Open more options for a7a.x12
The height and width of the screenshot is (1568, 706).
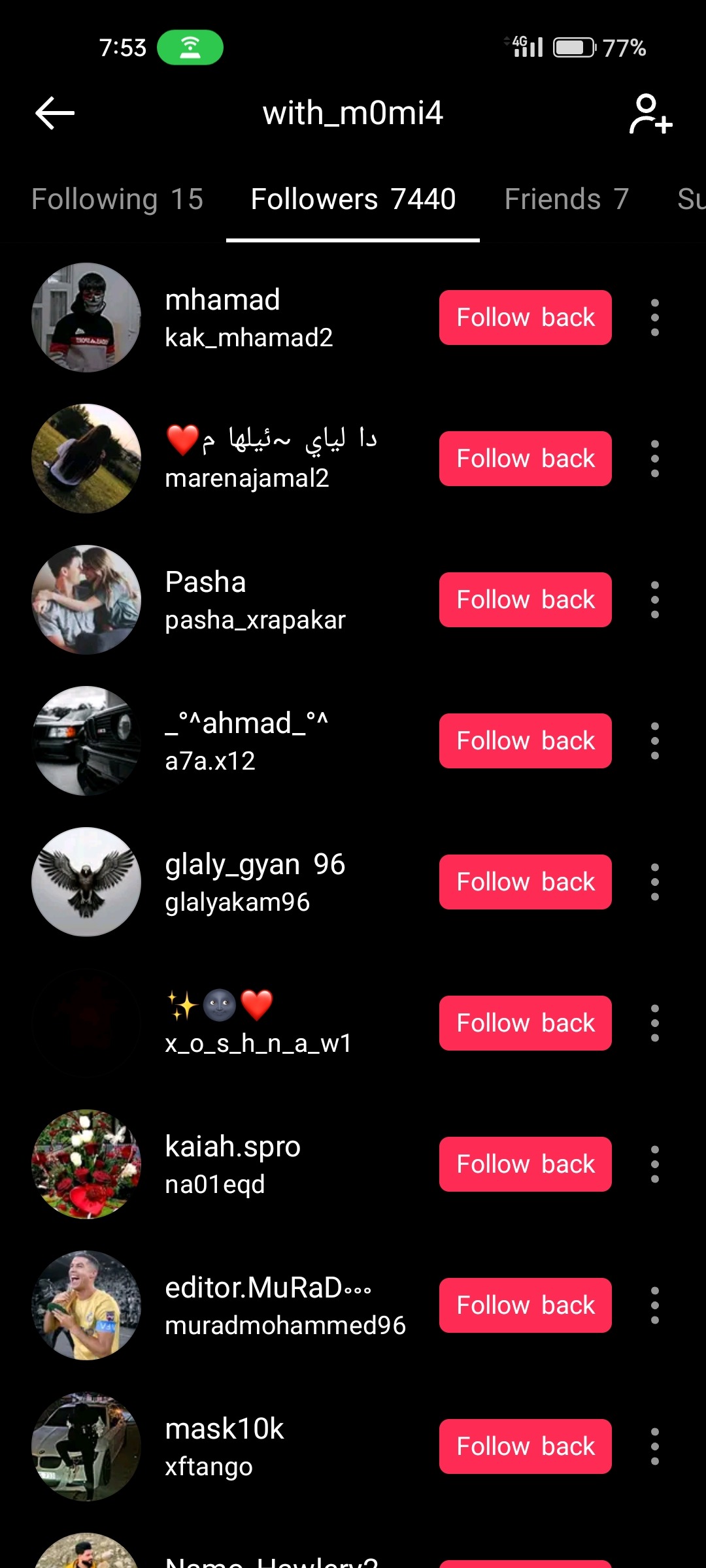coord(654,741)
